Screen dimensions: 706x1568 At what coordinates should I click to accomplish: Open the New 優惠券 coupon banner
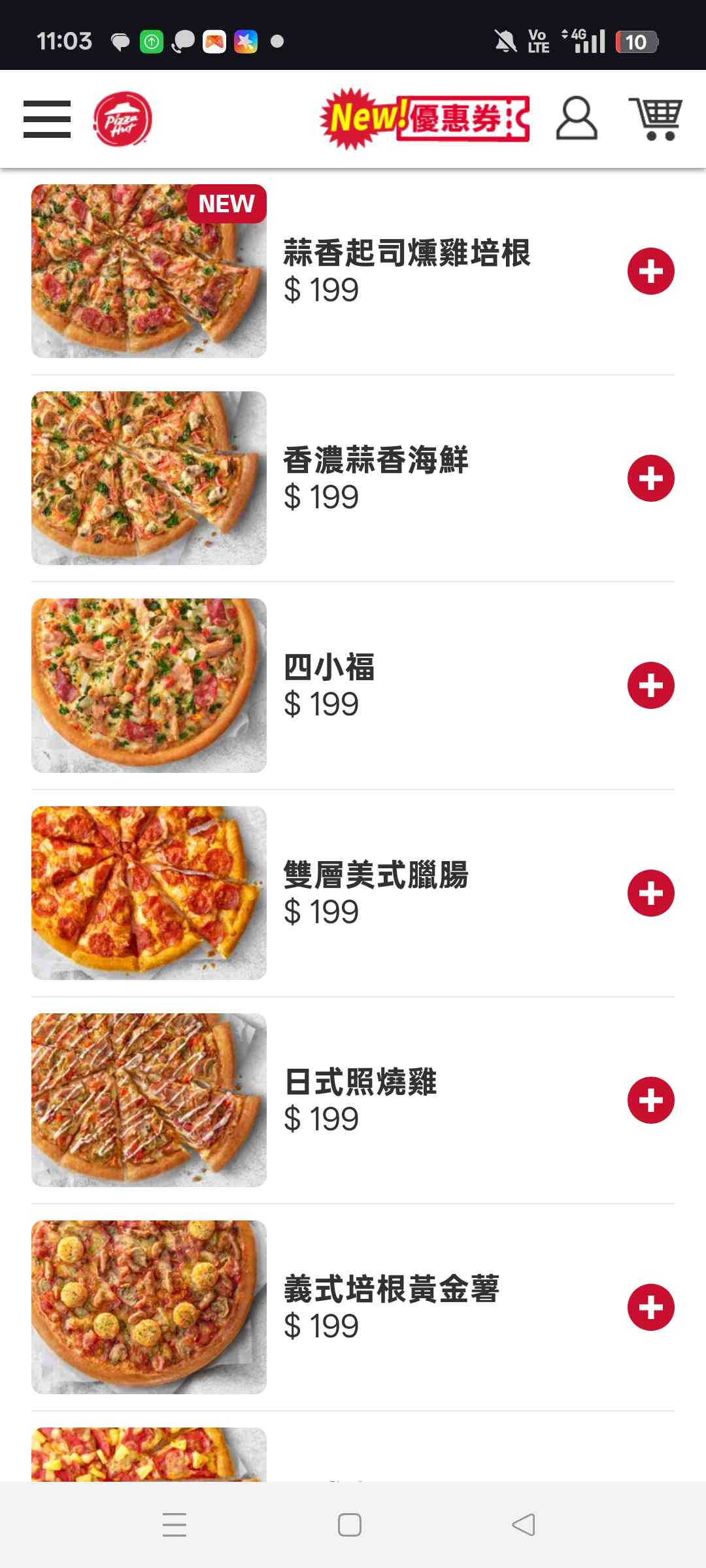tap(425, 119)
